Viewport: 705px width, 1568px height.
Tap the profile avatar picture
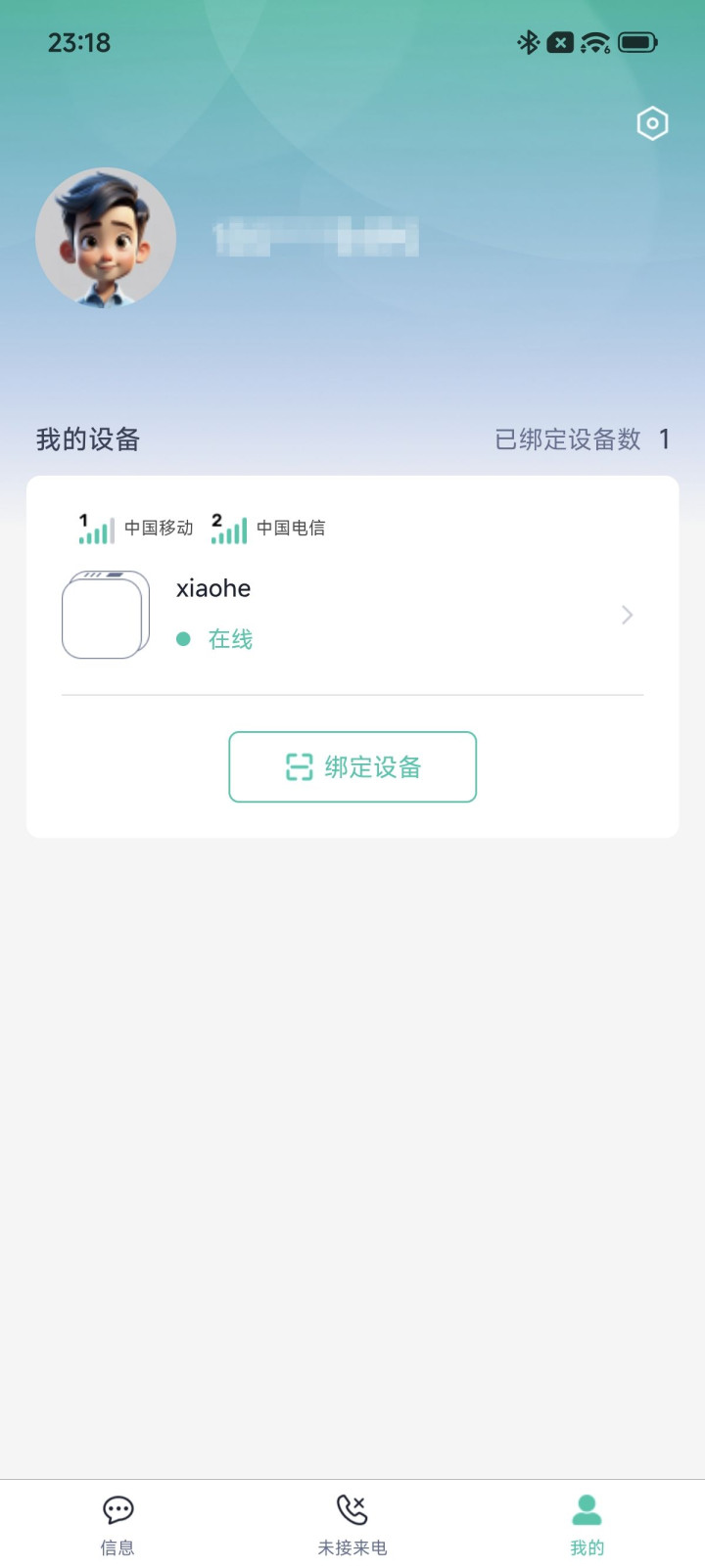(x=106, y=238)
